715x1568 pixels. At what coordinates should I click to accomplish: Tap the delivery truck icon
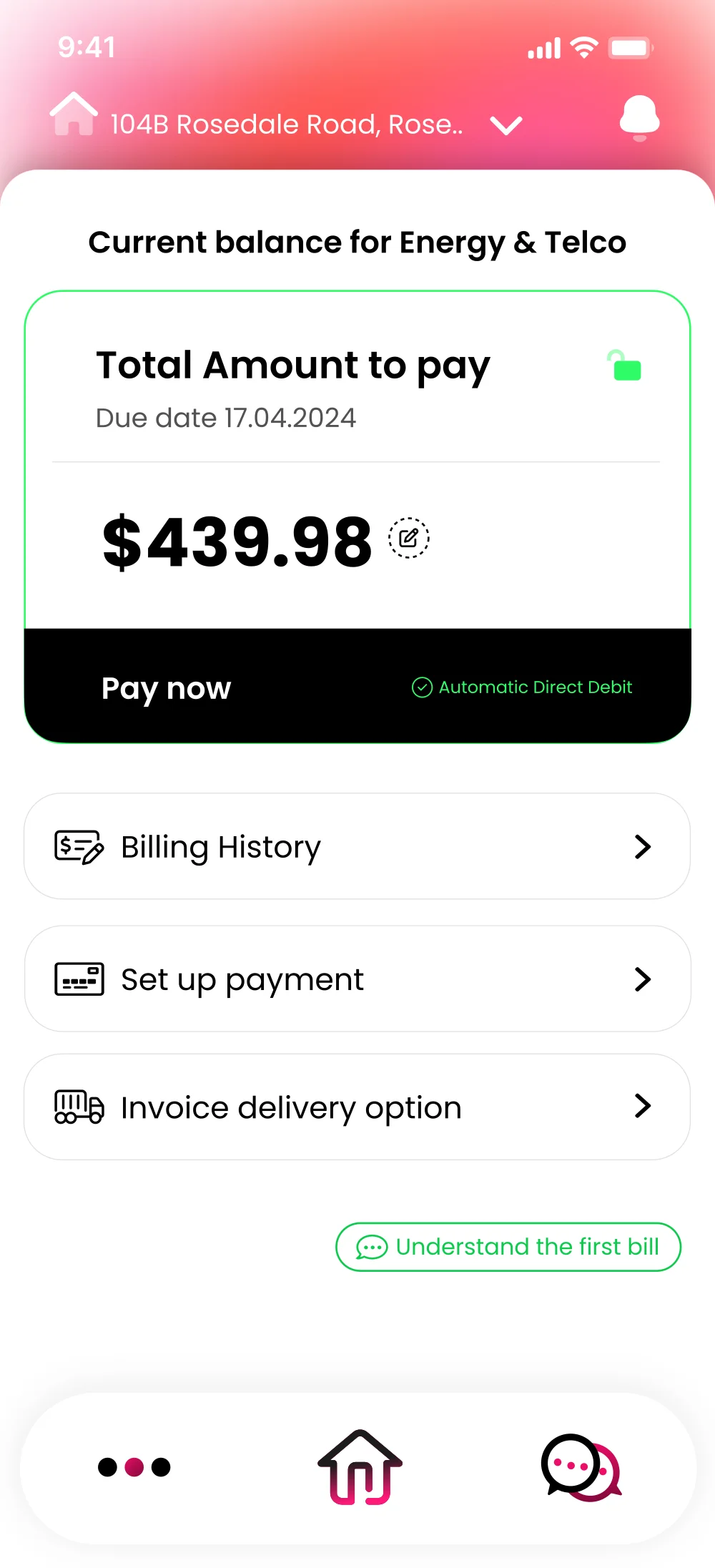[79, 1106]
